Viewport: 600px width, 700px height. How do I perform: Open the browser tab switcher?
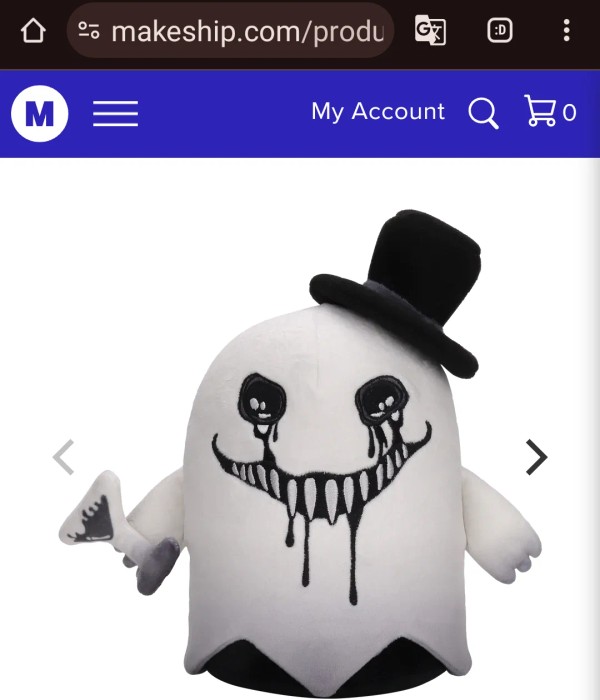coord(500,31)
